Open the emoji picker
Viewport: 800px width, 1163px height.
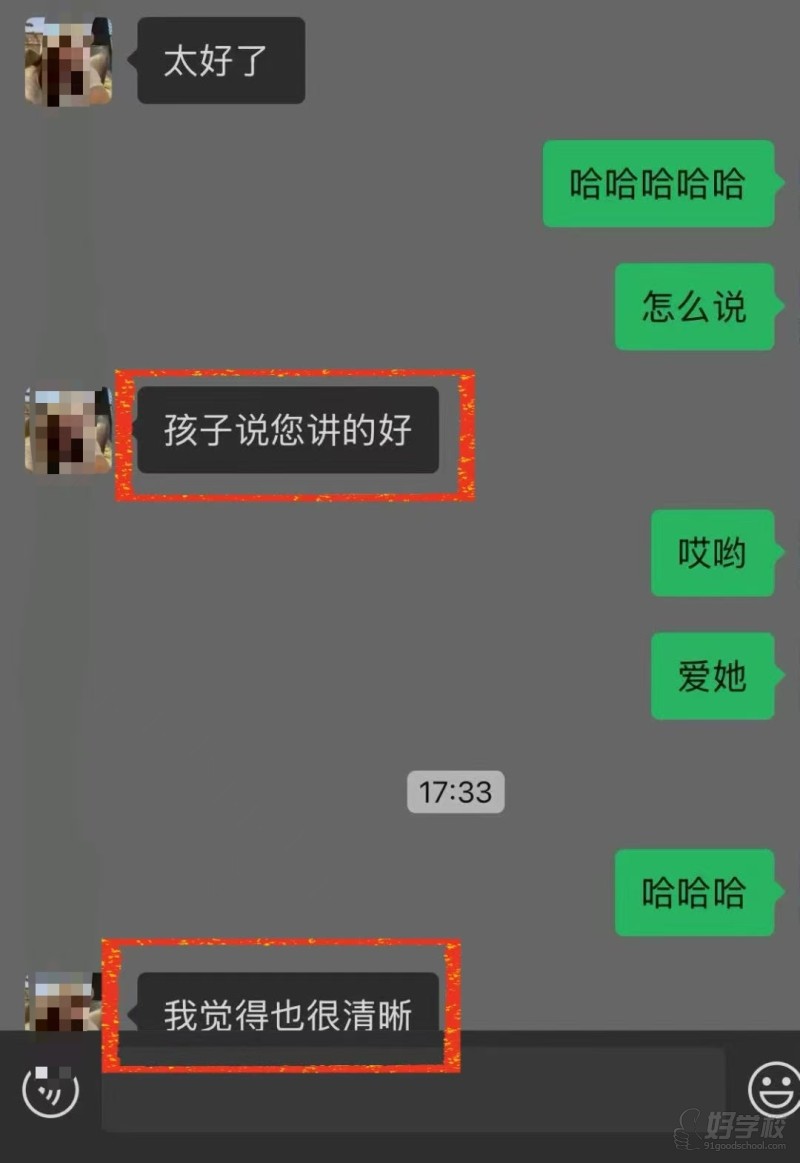pyautogui.click(x=774, y=1089)
